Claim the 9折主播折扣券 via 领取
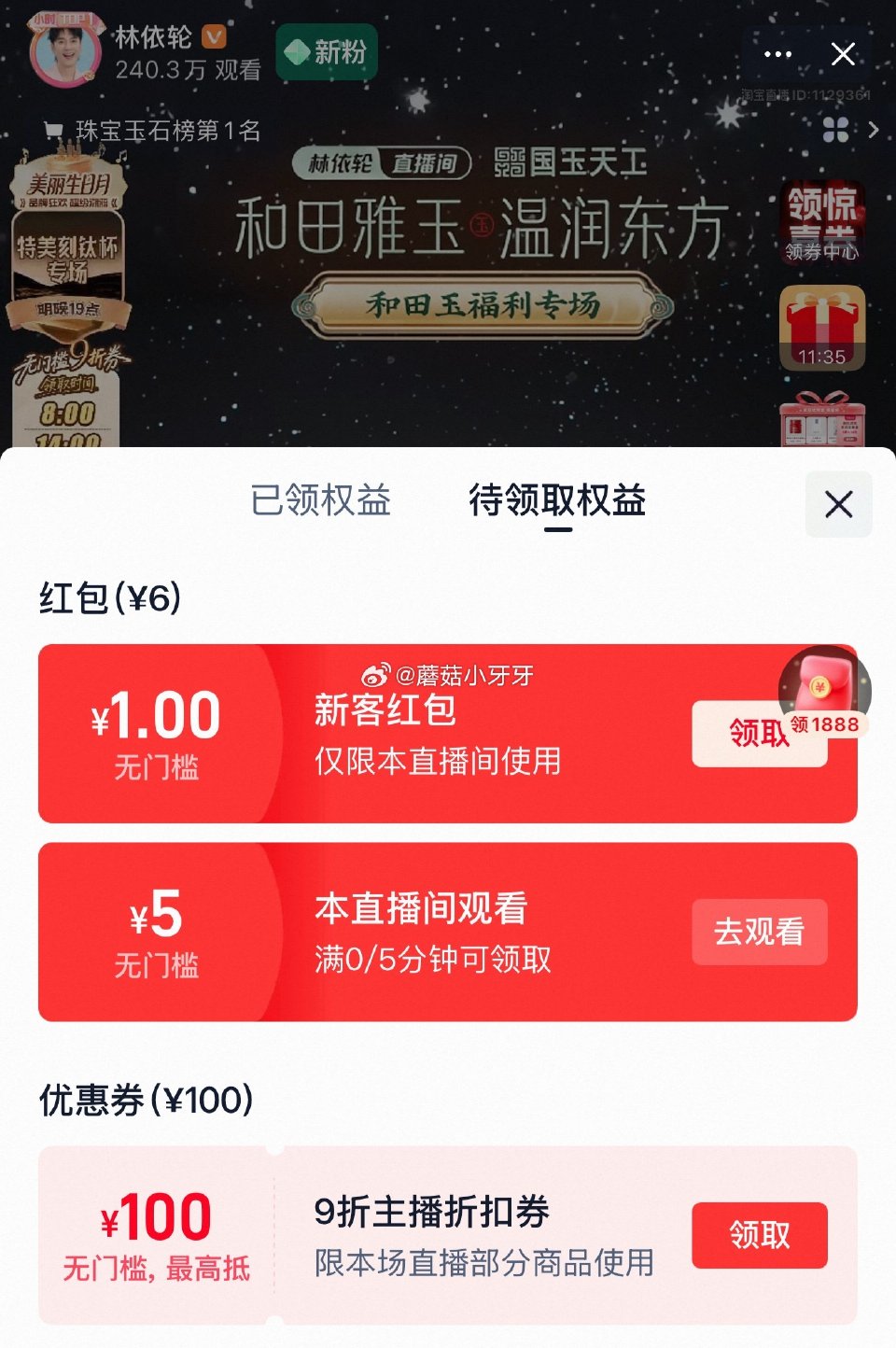Screen dimensions: 896x1348 tap(759, 1234)
